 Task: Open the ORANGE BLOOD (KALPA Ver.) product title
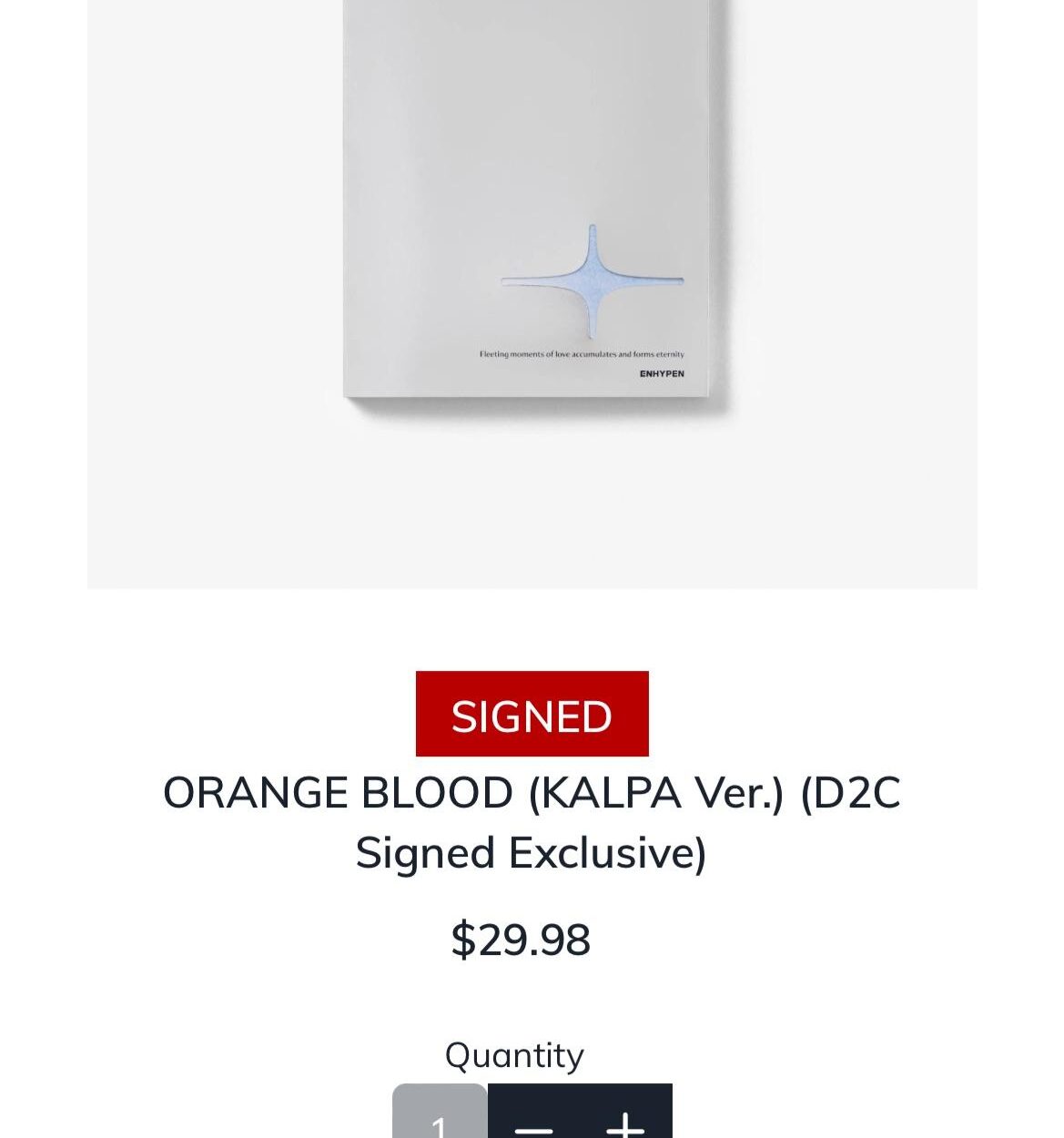pyautogui.click(x=532, y=793)
